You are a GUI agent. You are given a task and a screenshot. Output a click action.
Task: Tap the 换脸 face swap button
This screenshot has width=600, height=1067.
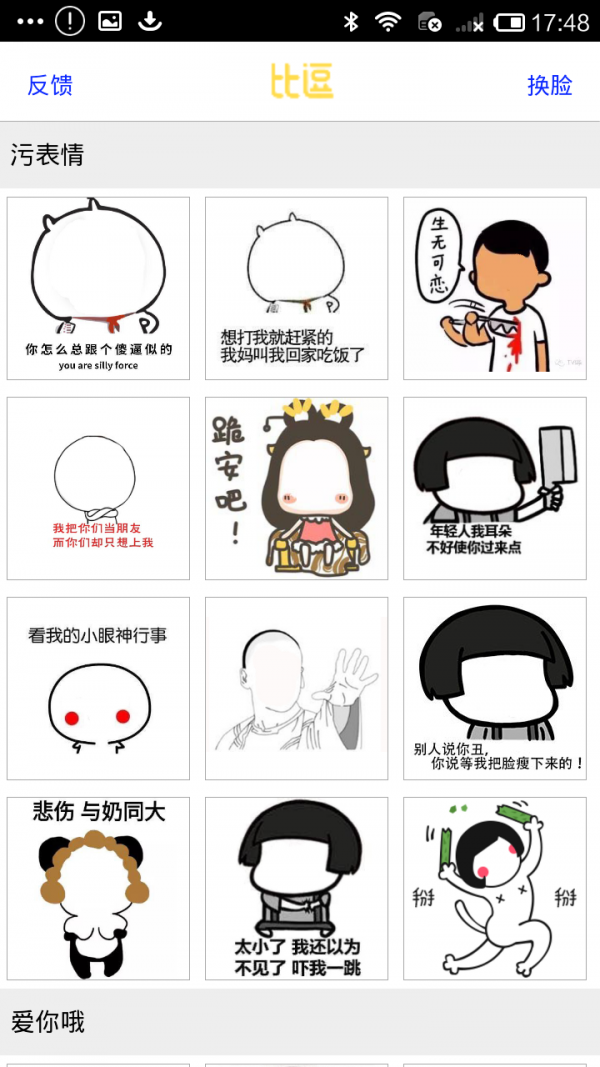[x=549, y=85]
